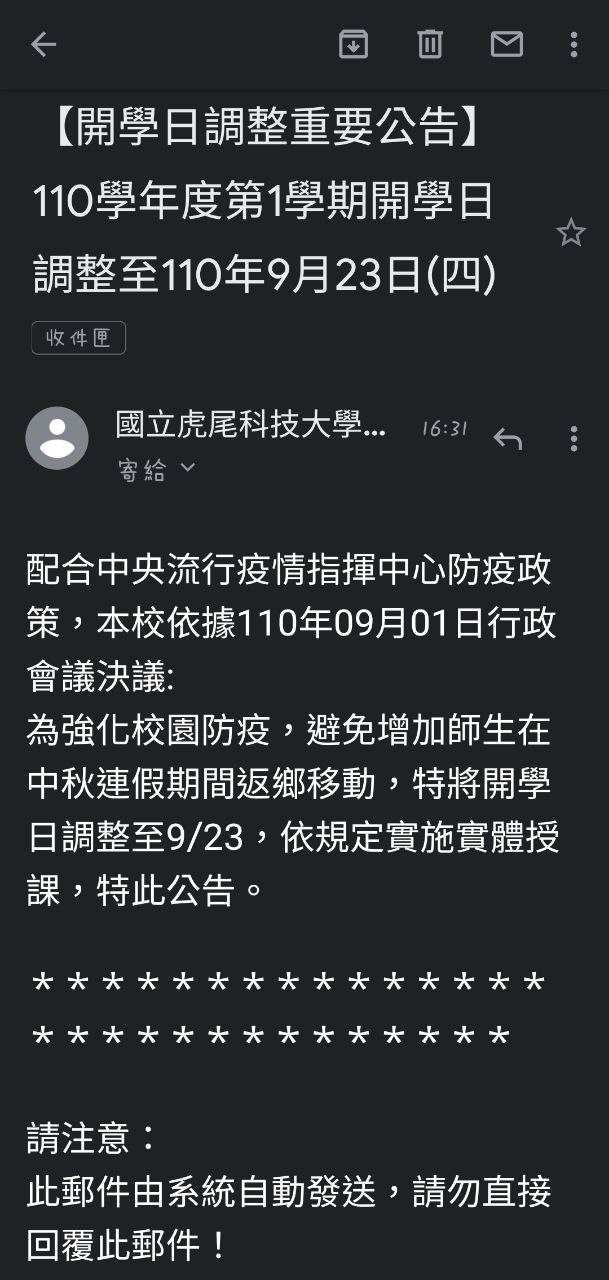Image resolution: width=609 pixels, height=1280 pixels.
Task: Open message options next to the reply arrow
Action: point(573,438)
